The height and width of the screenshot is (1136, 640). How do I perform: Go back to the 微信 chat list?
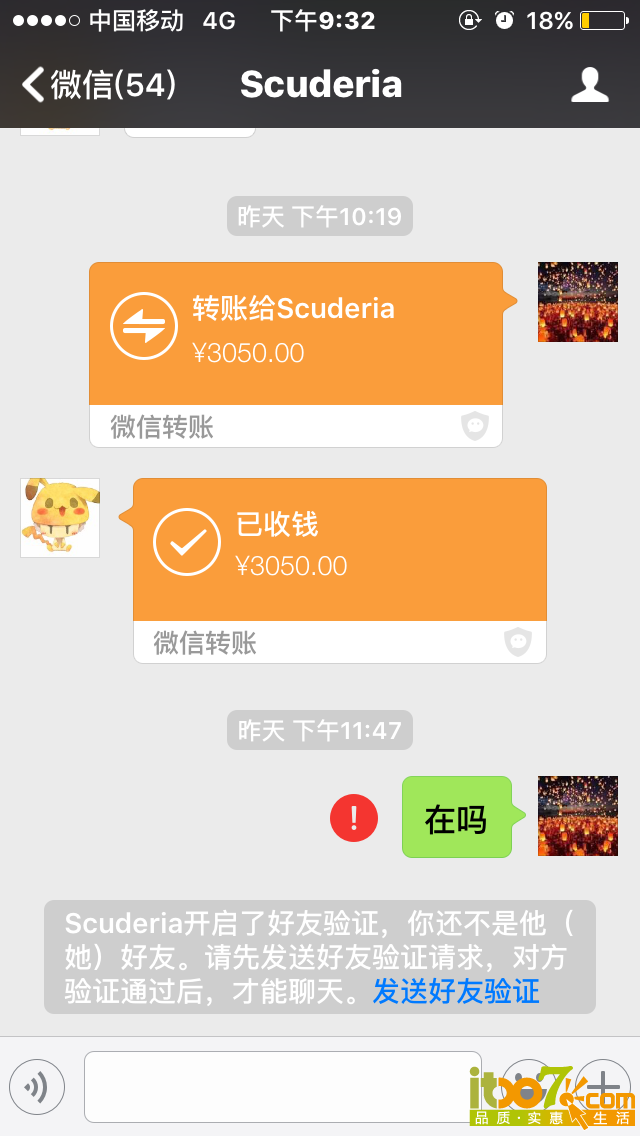click(x=98, y=85)
